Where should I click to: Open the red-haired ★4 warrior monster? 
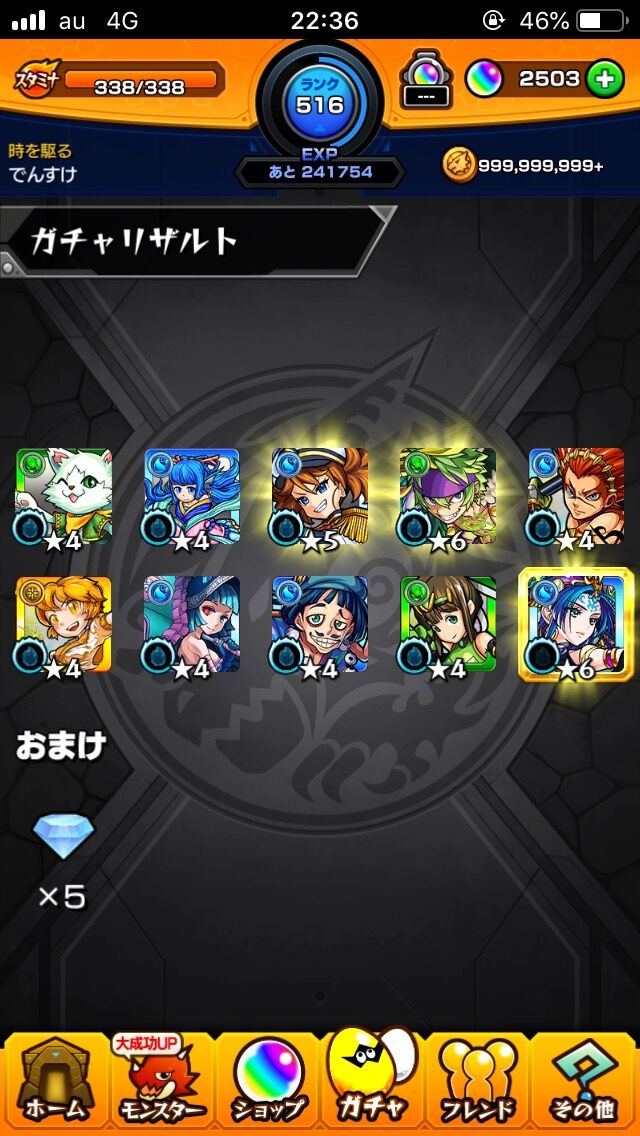click(575, 497)
